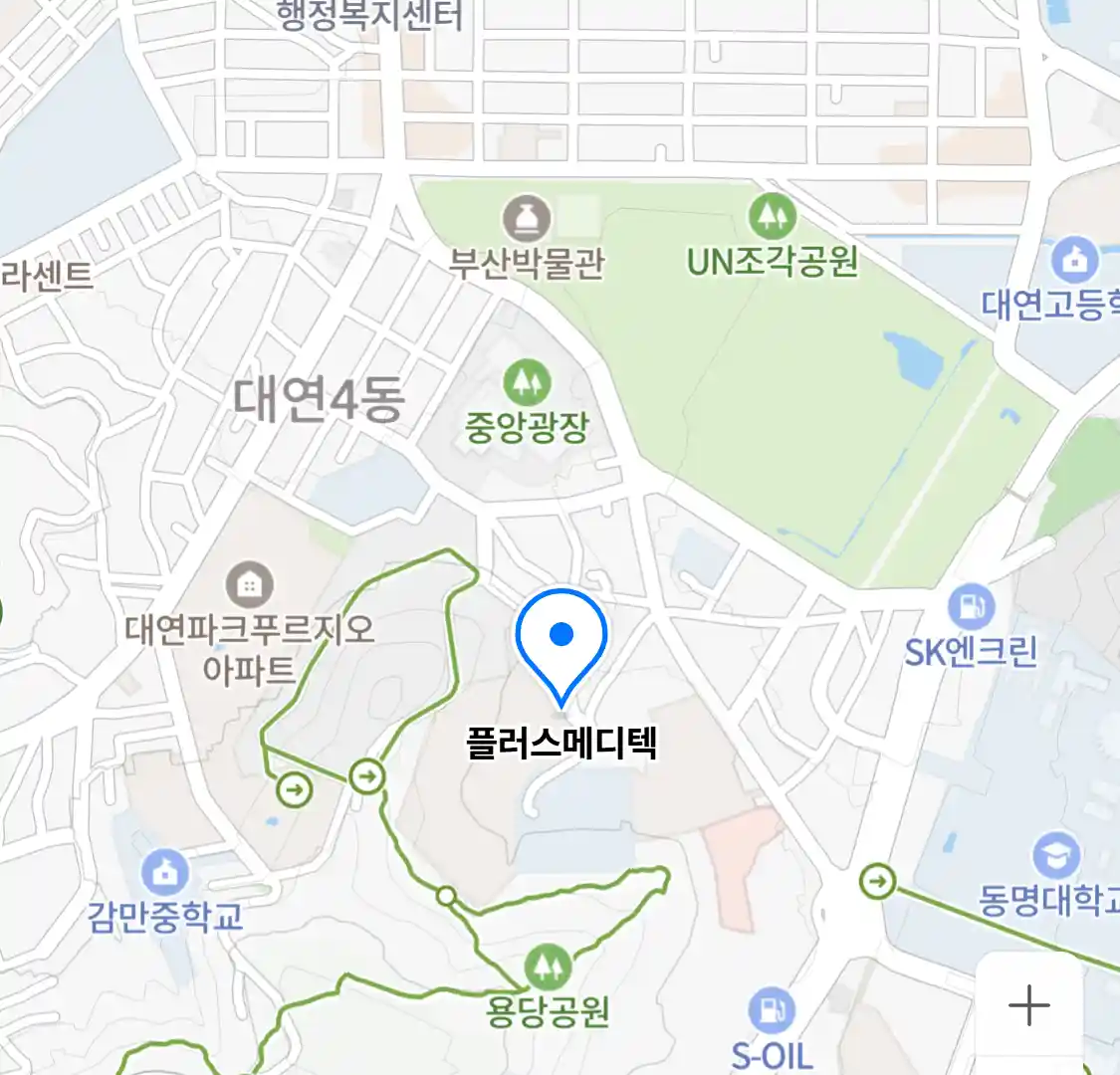The height and width of the screenshot is (1075, 1120).
Task: Tap the 용당공원 park marker
Action: 548,967
